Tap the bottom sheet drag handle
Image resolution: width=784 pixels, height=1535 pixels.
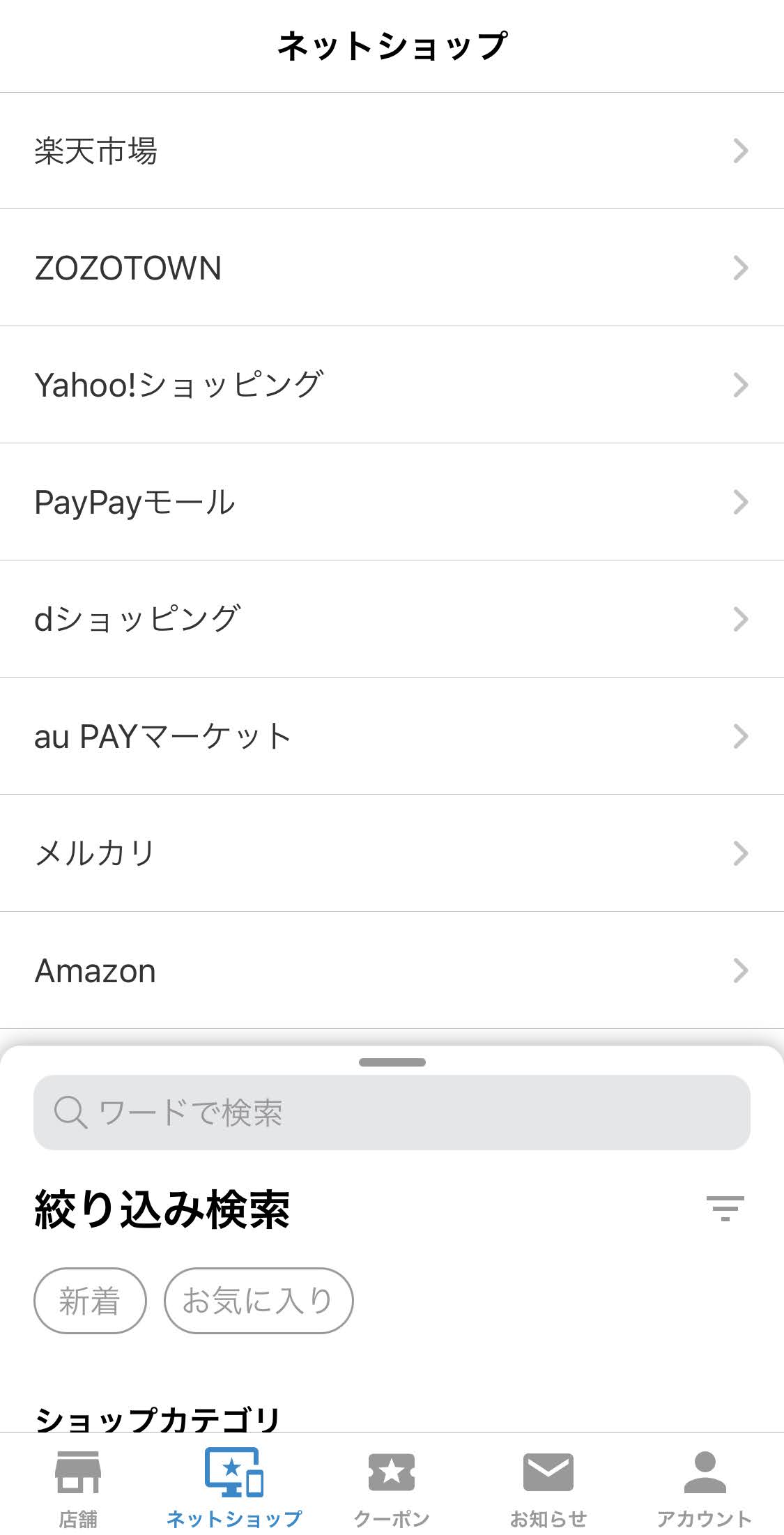[x=392, y=1062]
